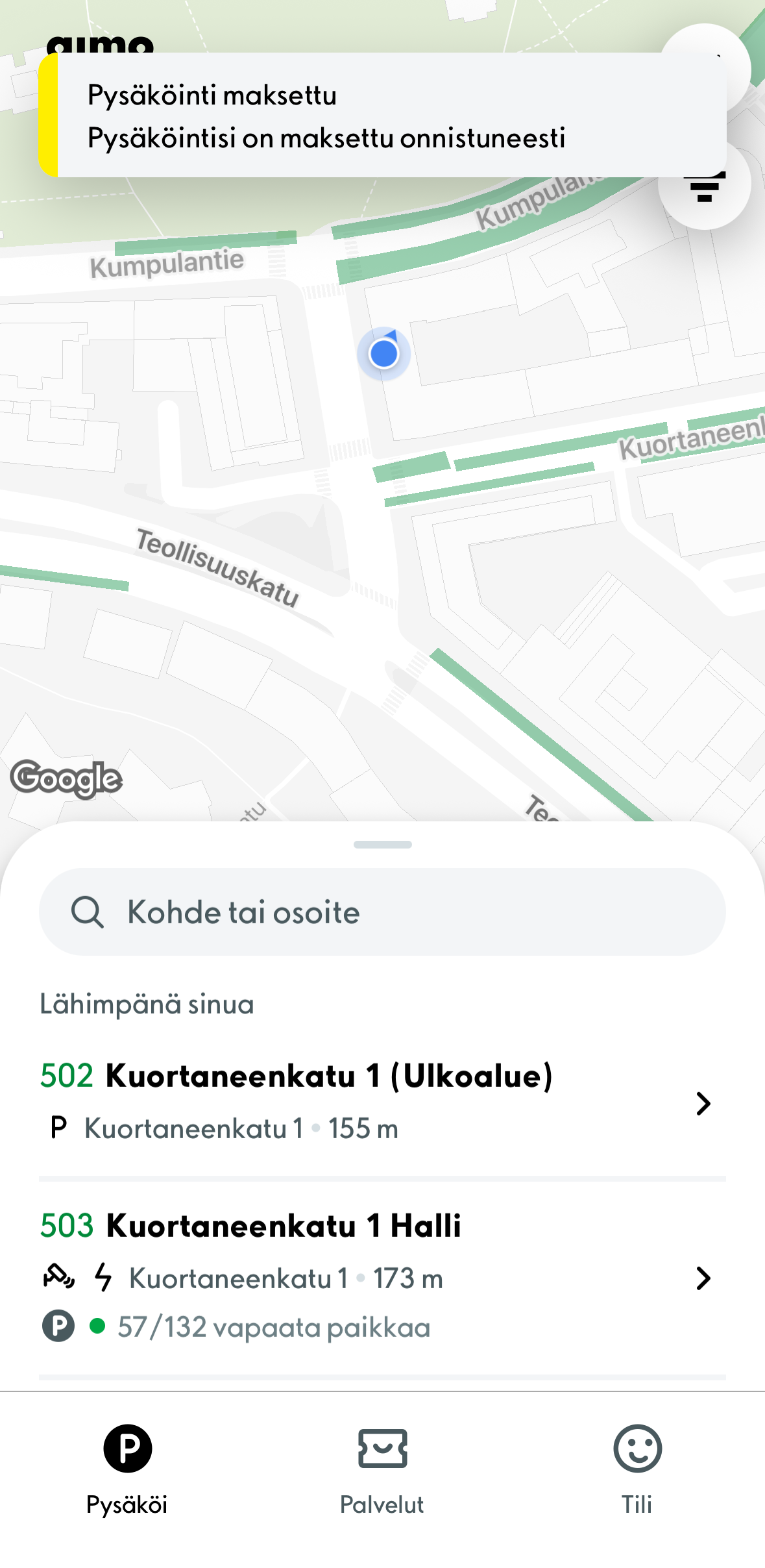The width and height of the screenshot is (765, 1568).
Task: Switch to the Palvelut tab
Action: tap(382, 1469)
